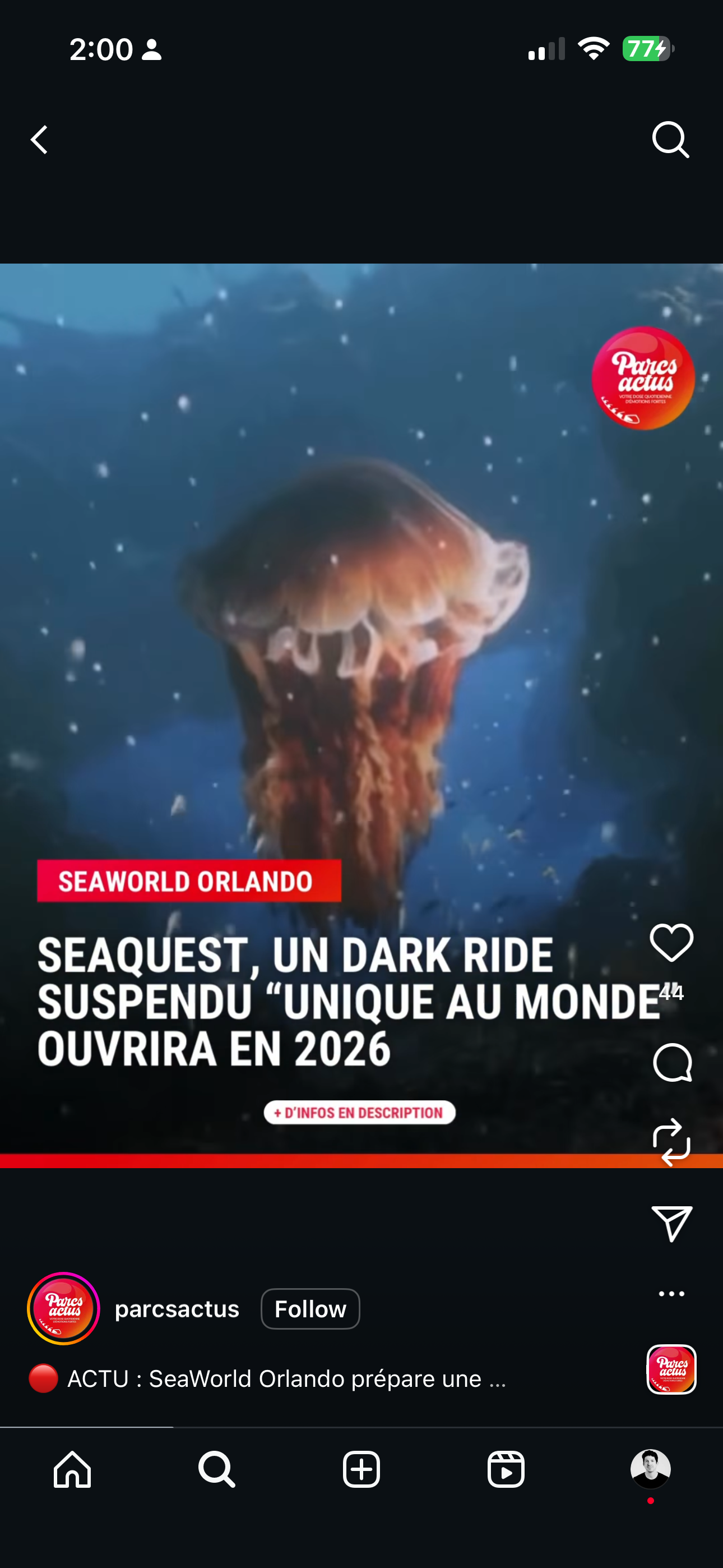Repost this reel

pyautogui.click(x=671, y=1142)
